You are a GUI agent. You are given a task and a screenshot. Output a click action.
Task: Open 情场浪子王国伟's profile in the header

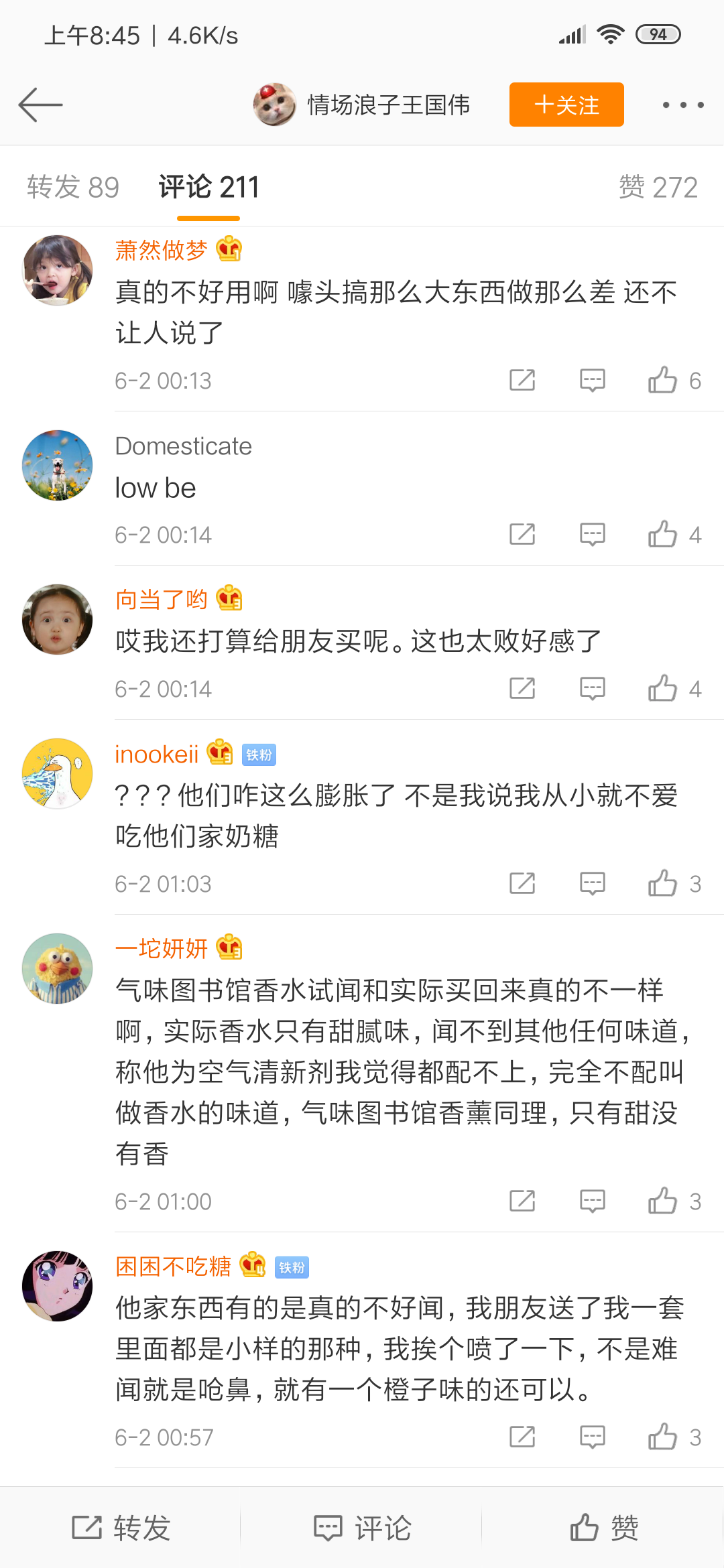pos(362,105)
